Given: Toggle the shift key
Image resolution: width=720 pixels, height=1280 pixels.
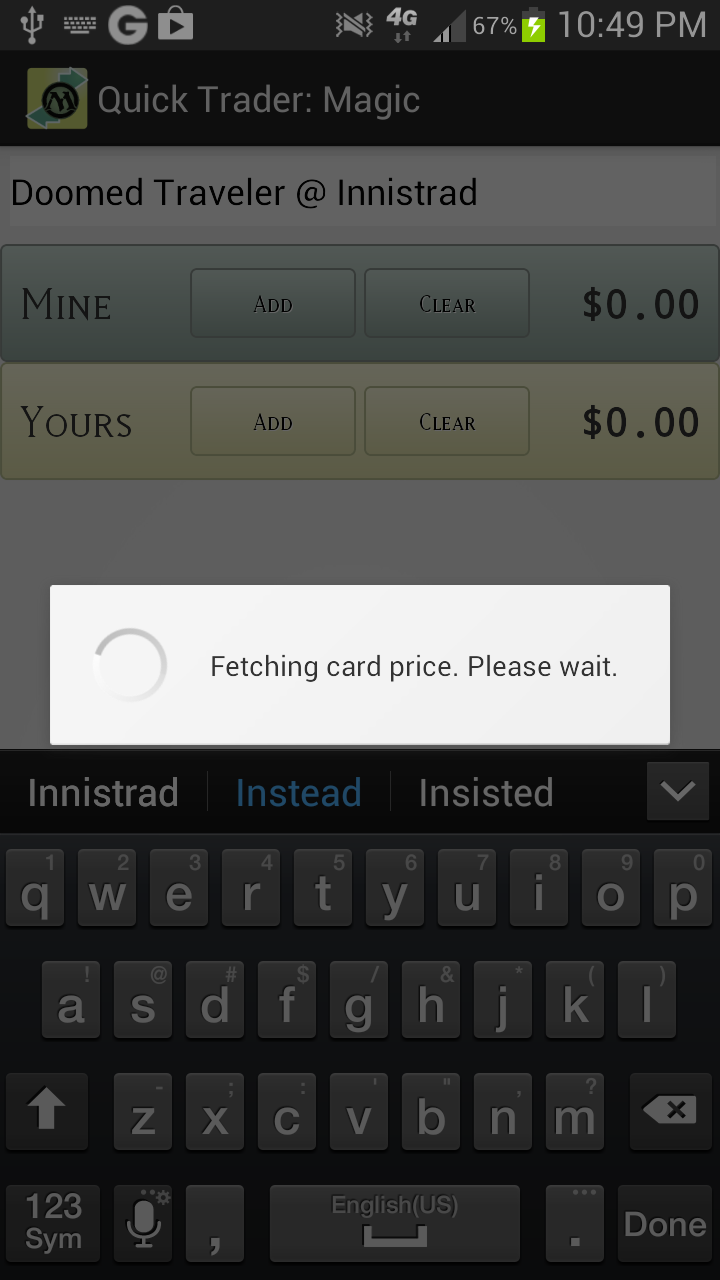Looking at the screenshot, I should click(x=46, y=1110).
